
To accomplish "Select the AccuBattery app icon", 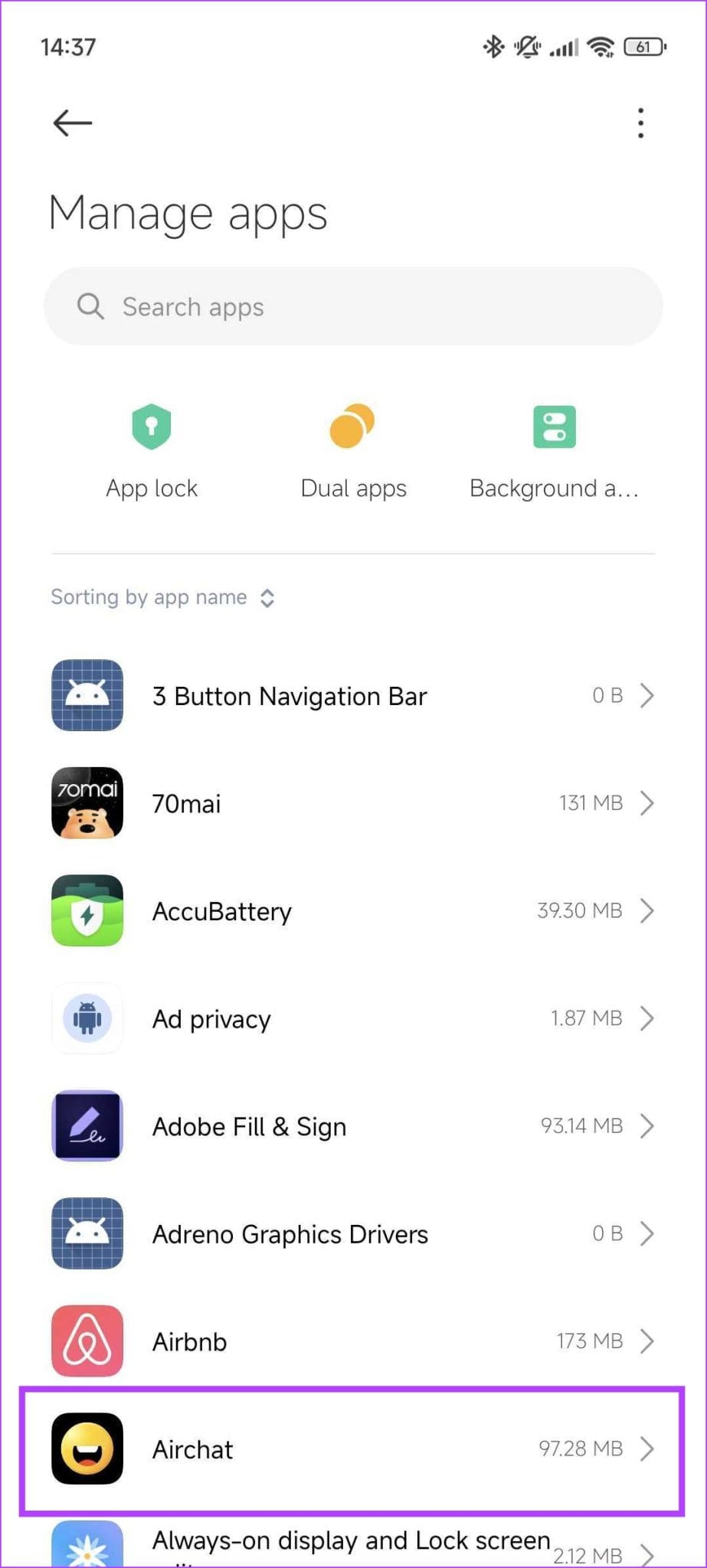I will pyautogui.click(x=86, y=910).
